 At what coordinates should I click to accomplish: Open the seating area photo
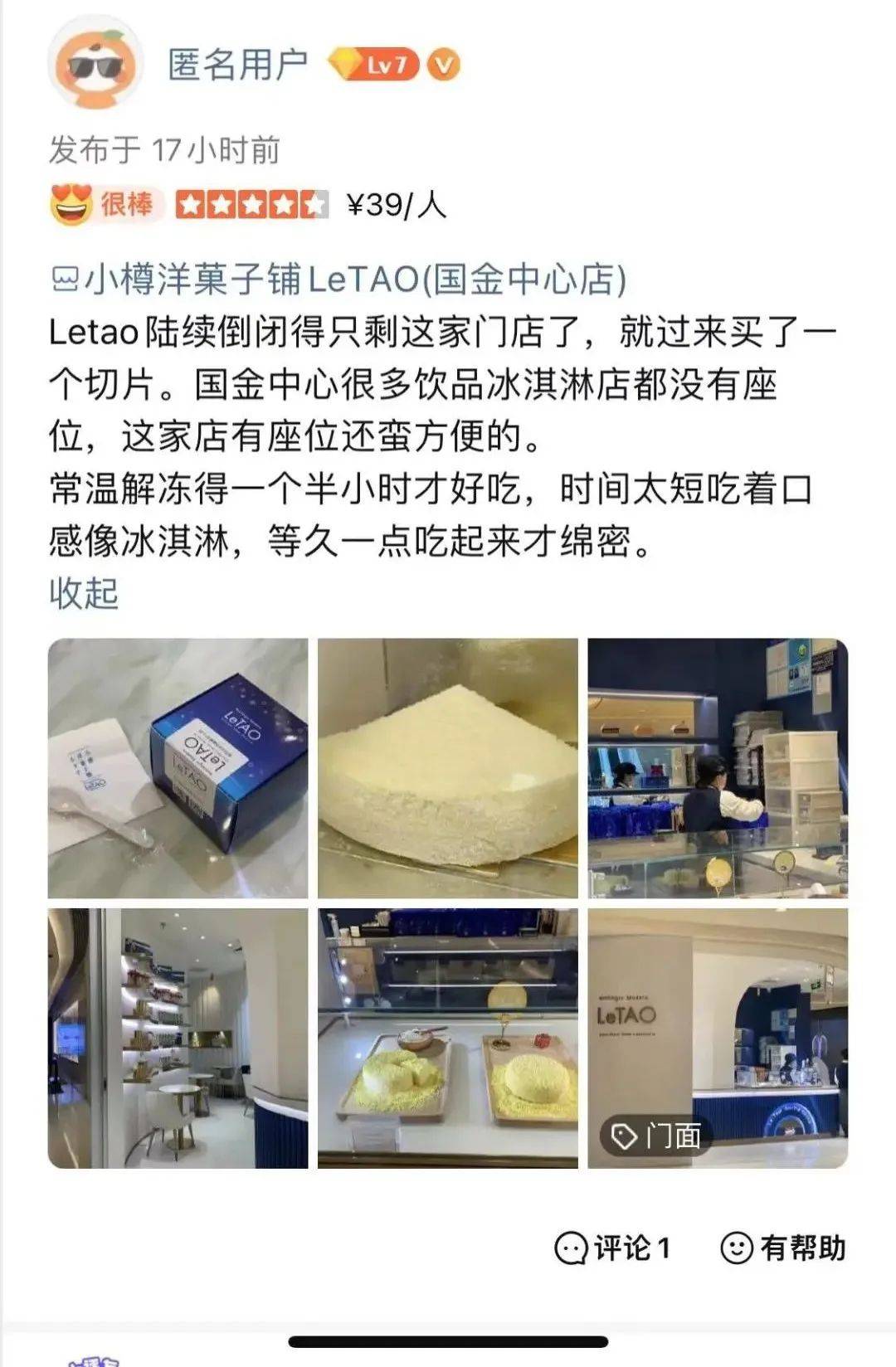tap(178, 1038)
